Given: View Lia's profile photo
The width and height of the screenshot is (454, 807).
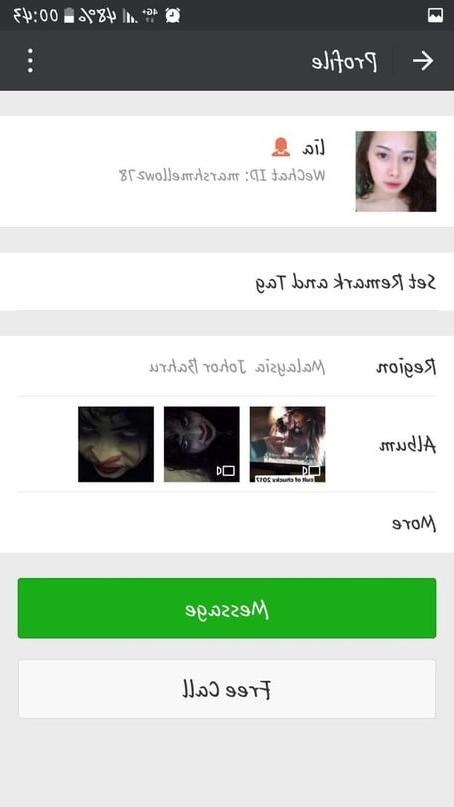Looking at the screenshot, I should pos(395,171).
